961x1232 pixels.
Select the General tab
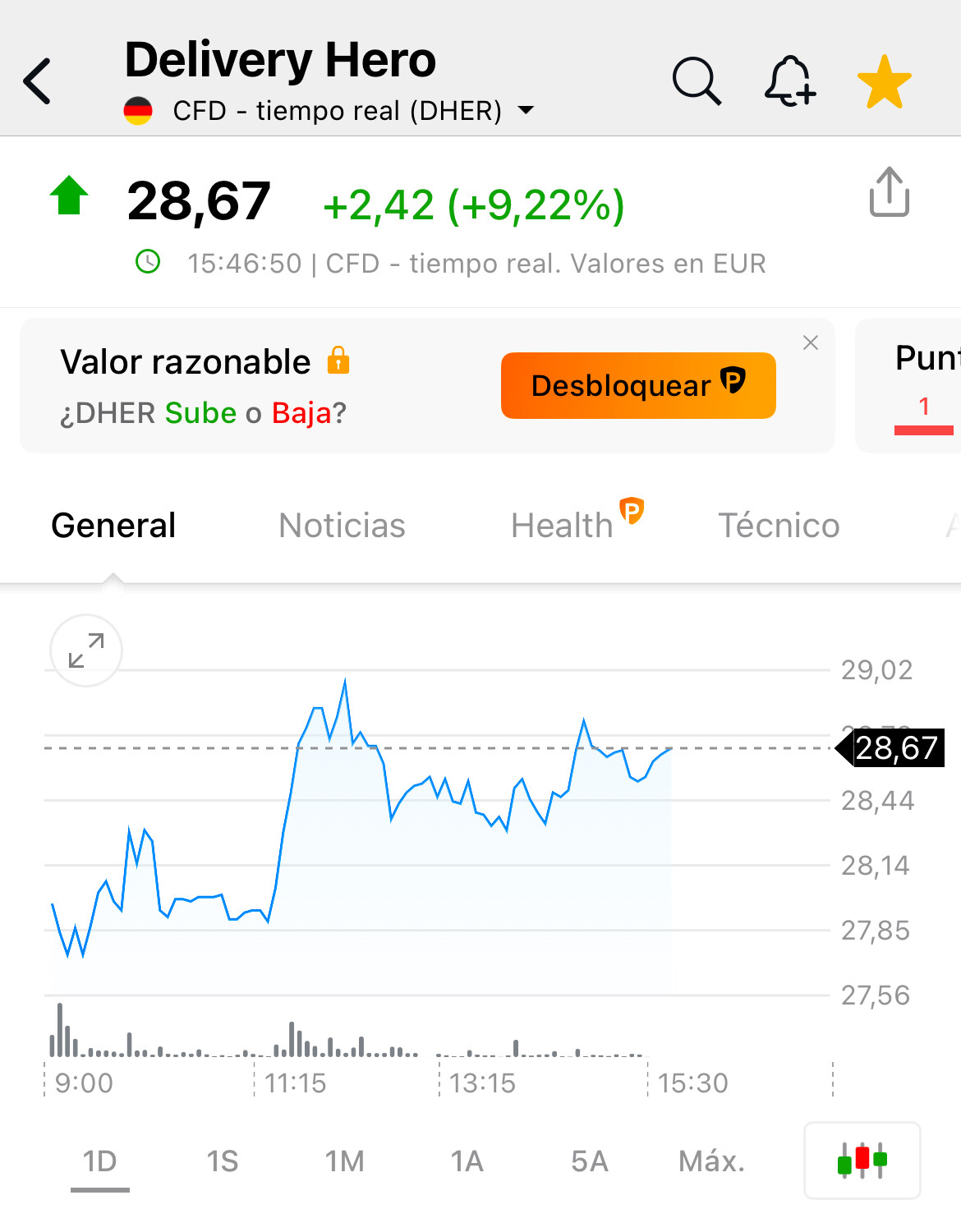click(x=113, y=526)
